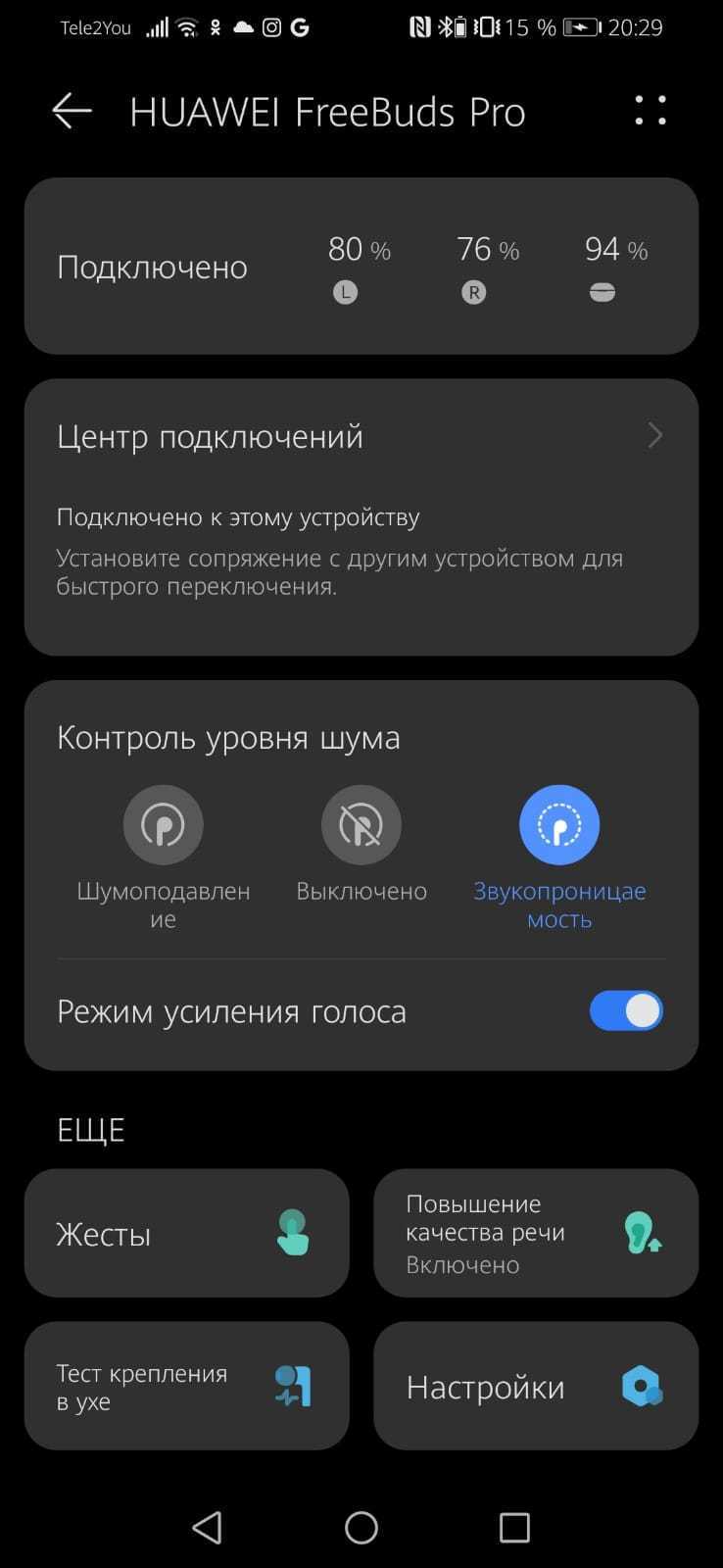Go back from HUAWEI FreeBuds Pro screen
The width and height of the screenshot is (723, 1568).
72,112
